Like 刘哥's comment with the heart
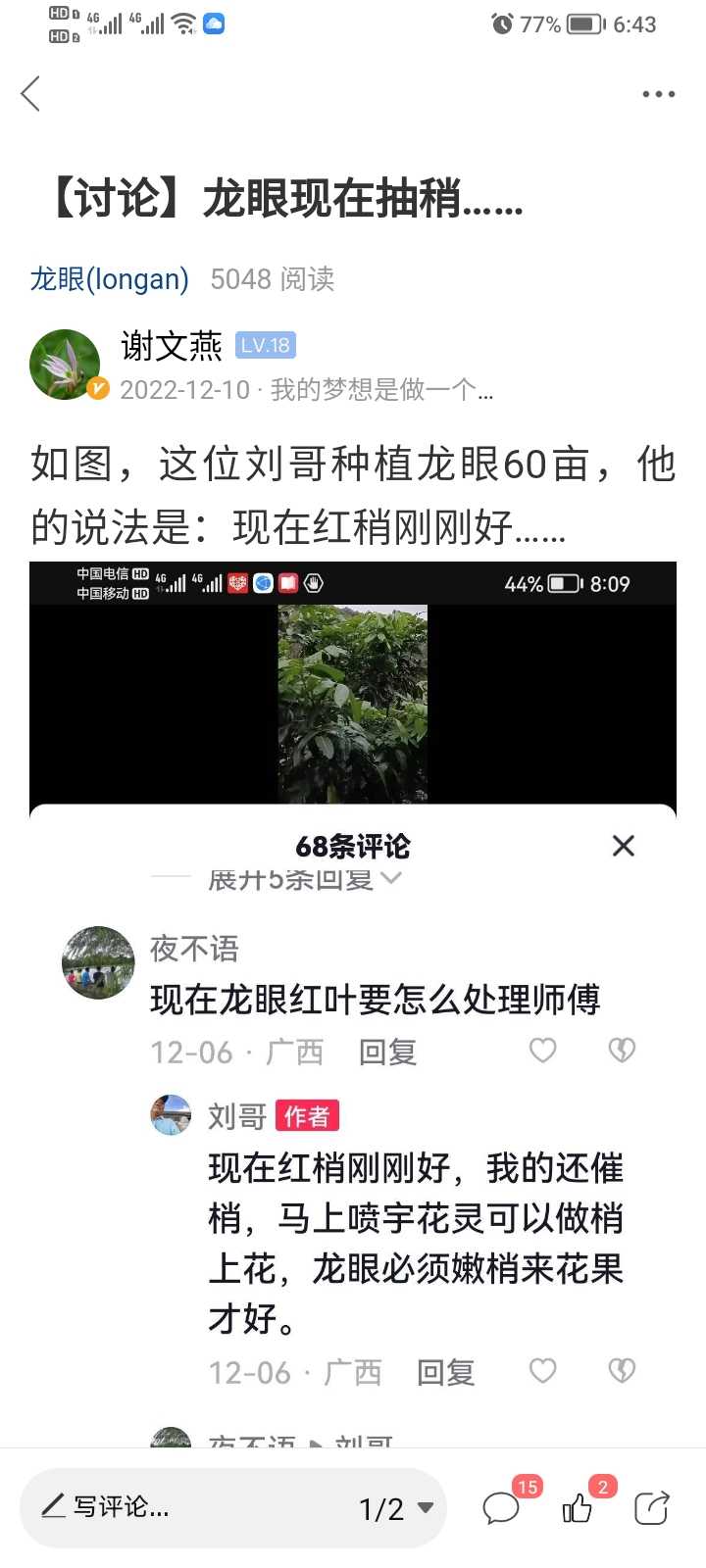The height and width of the screenshot is (1568, 706). pyautogui.click(x=542, y=1370)
